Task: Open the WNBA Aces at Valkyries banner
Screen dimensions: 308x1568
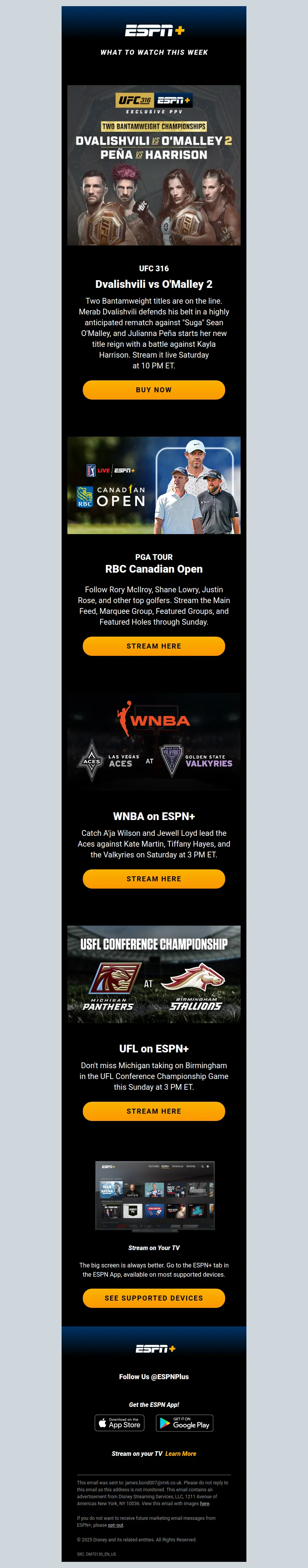Action: pyautogui.click(x=153, y=741)
